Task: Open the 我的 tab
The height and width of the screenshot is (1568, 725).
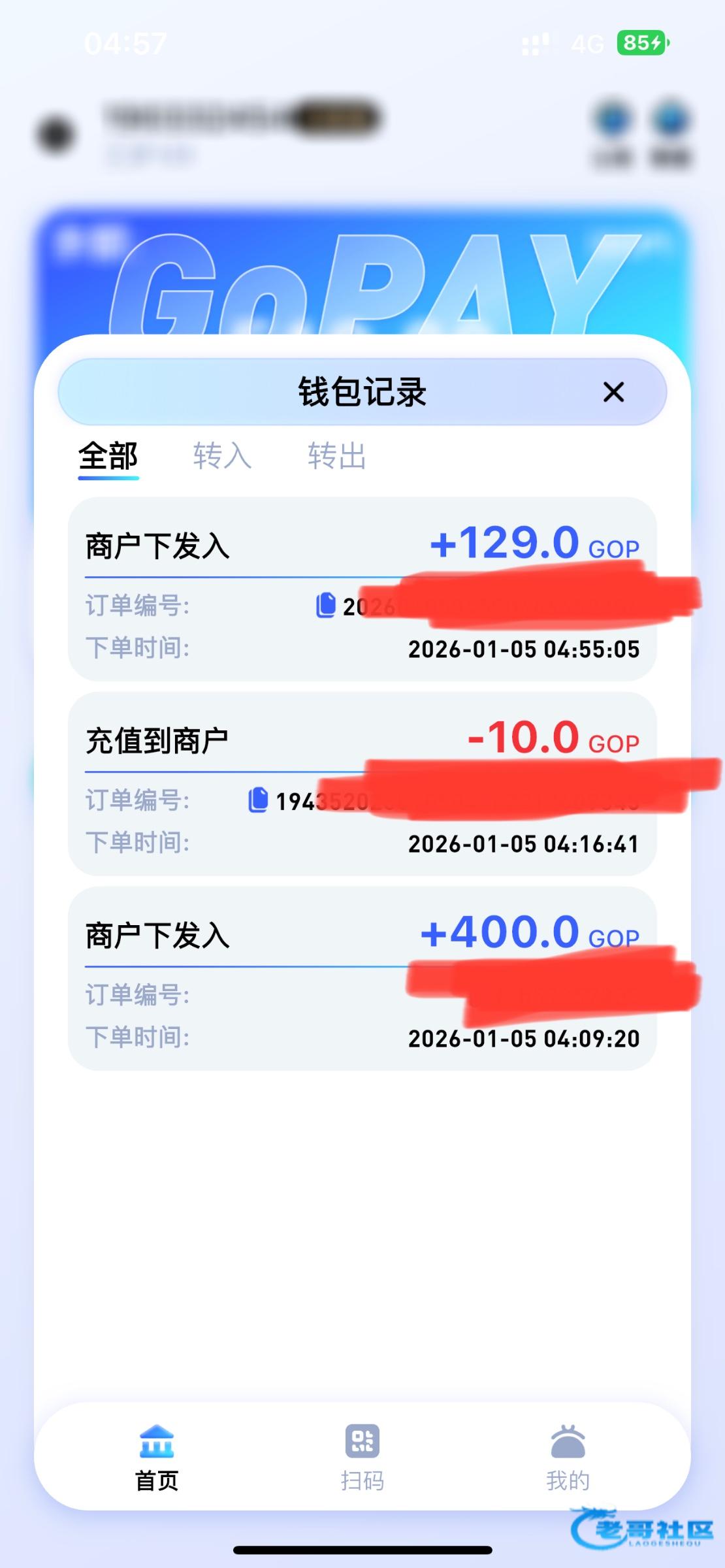Action: coord(568,1458)
